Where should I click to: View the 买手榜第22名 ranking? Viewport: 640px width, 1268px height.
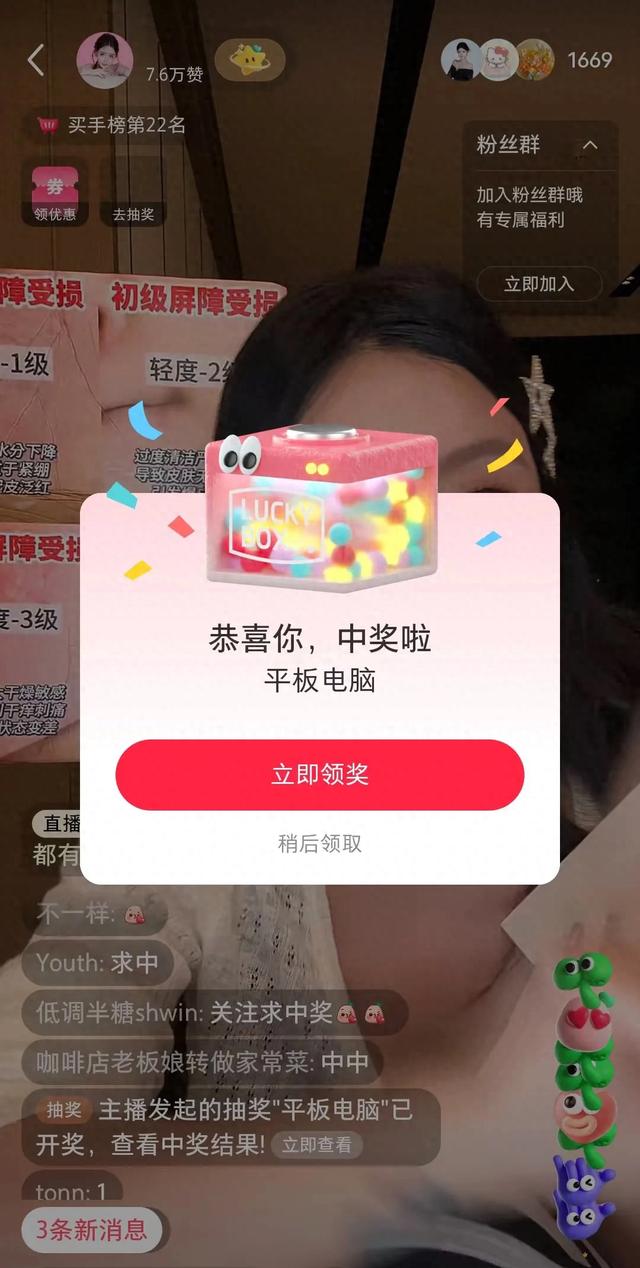point(110,126)
